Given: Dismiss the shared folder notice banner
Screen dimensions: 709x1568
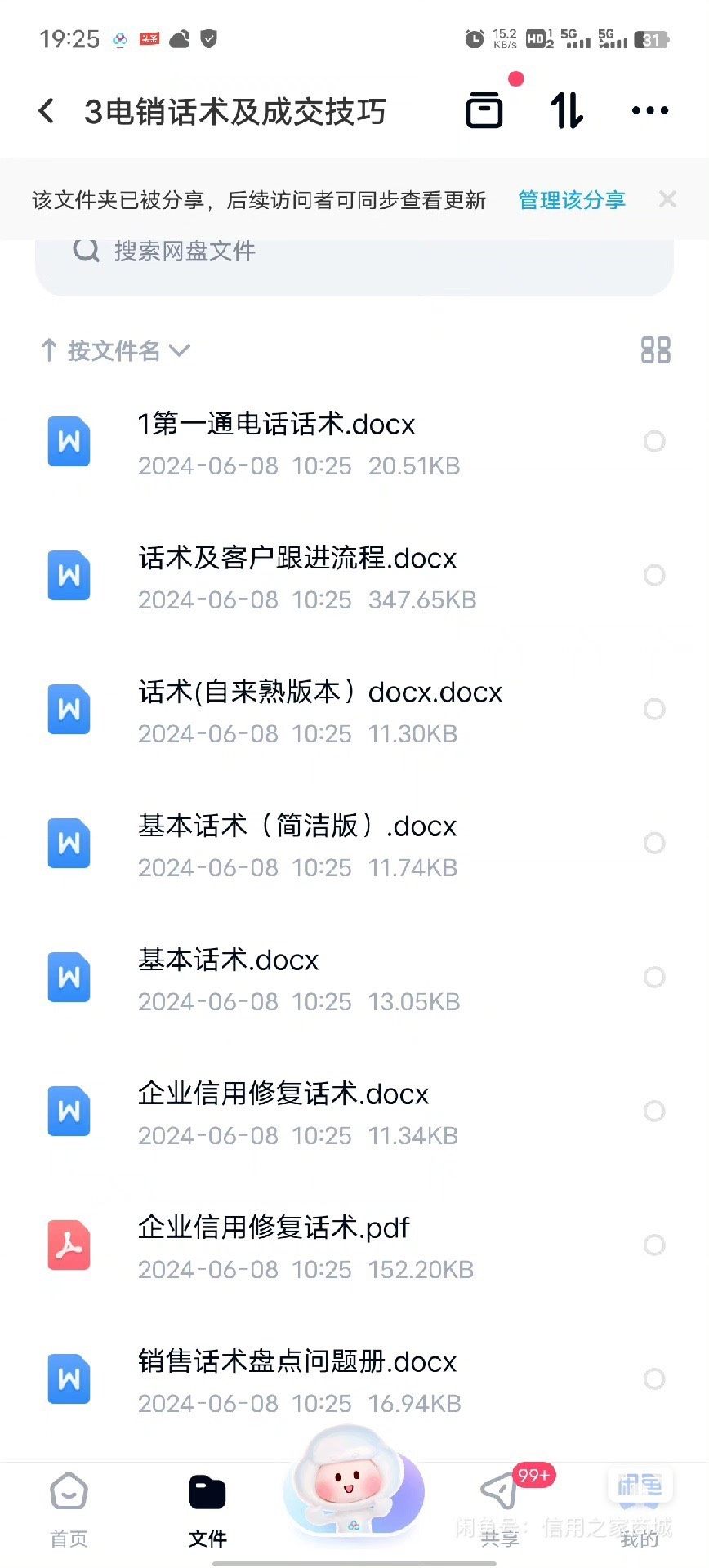Looking at the screenshot, I should (667, 199).
